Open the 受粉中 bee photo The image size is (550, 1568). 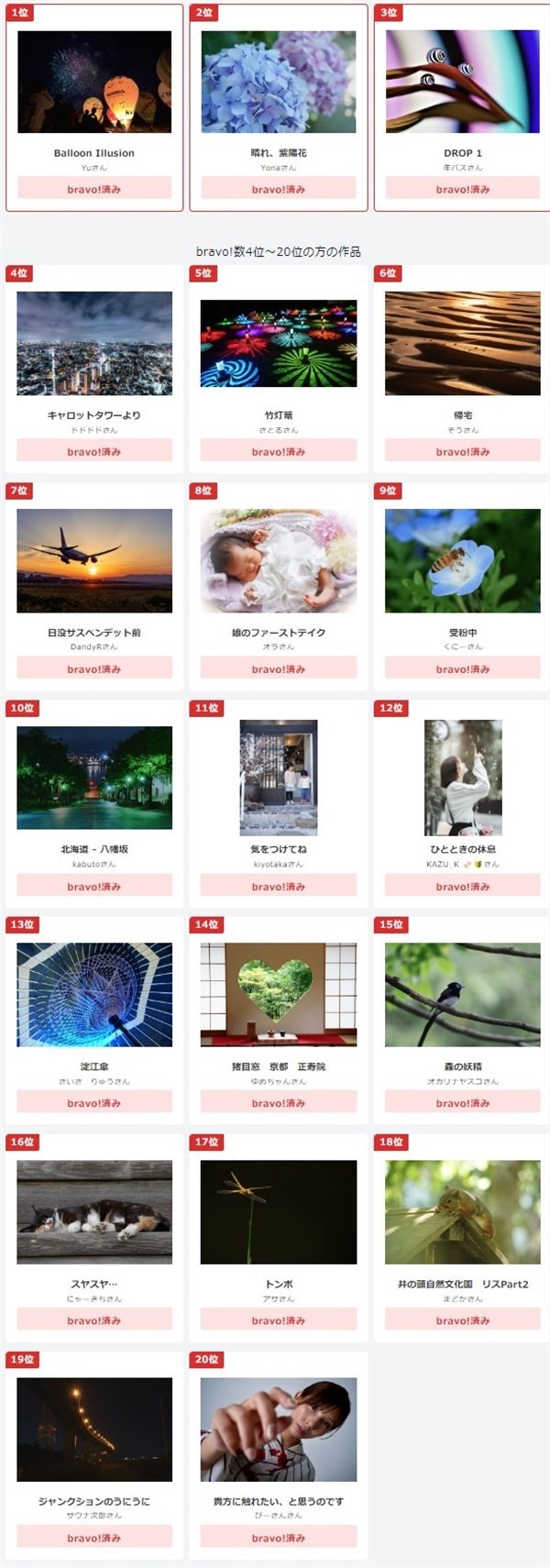462,560
